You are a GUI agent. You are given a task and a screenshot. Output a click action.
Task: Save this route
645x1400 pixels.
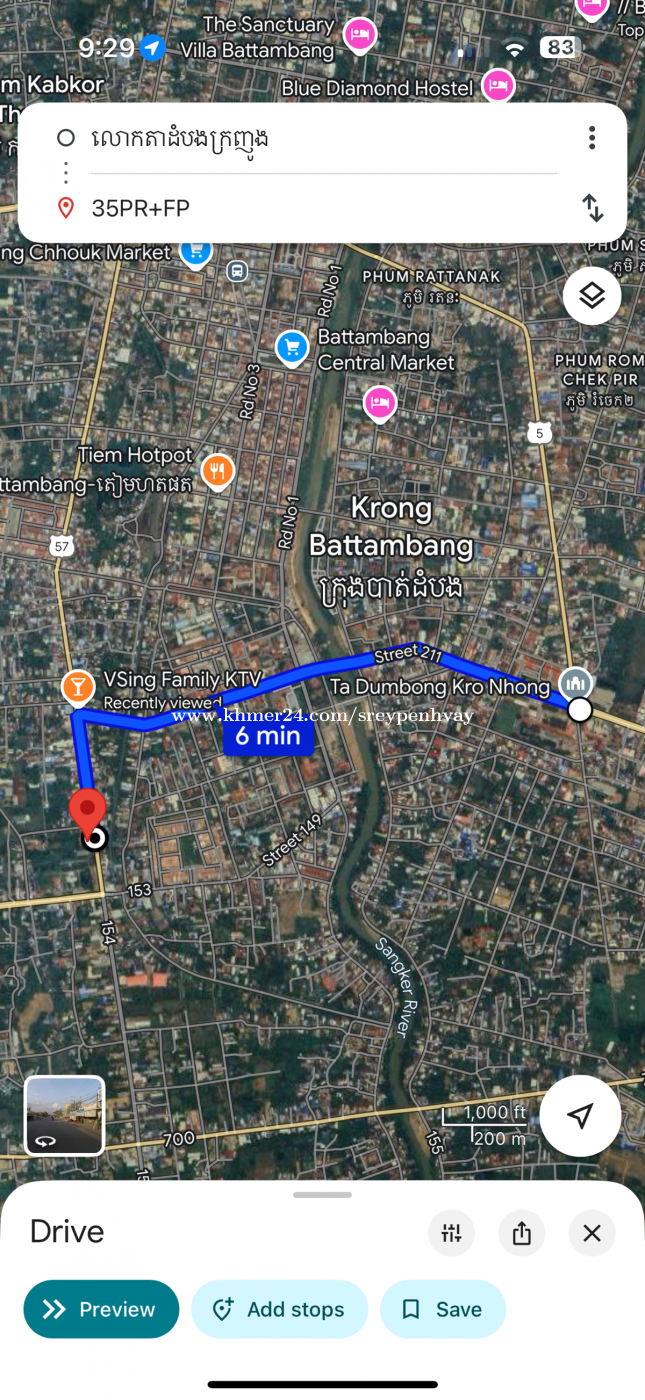[x=443, y=1309]
